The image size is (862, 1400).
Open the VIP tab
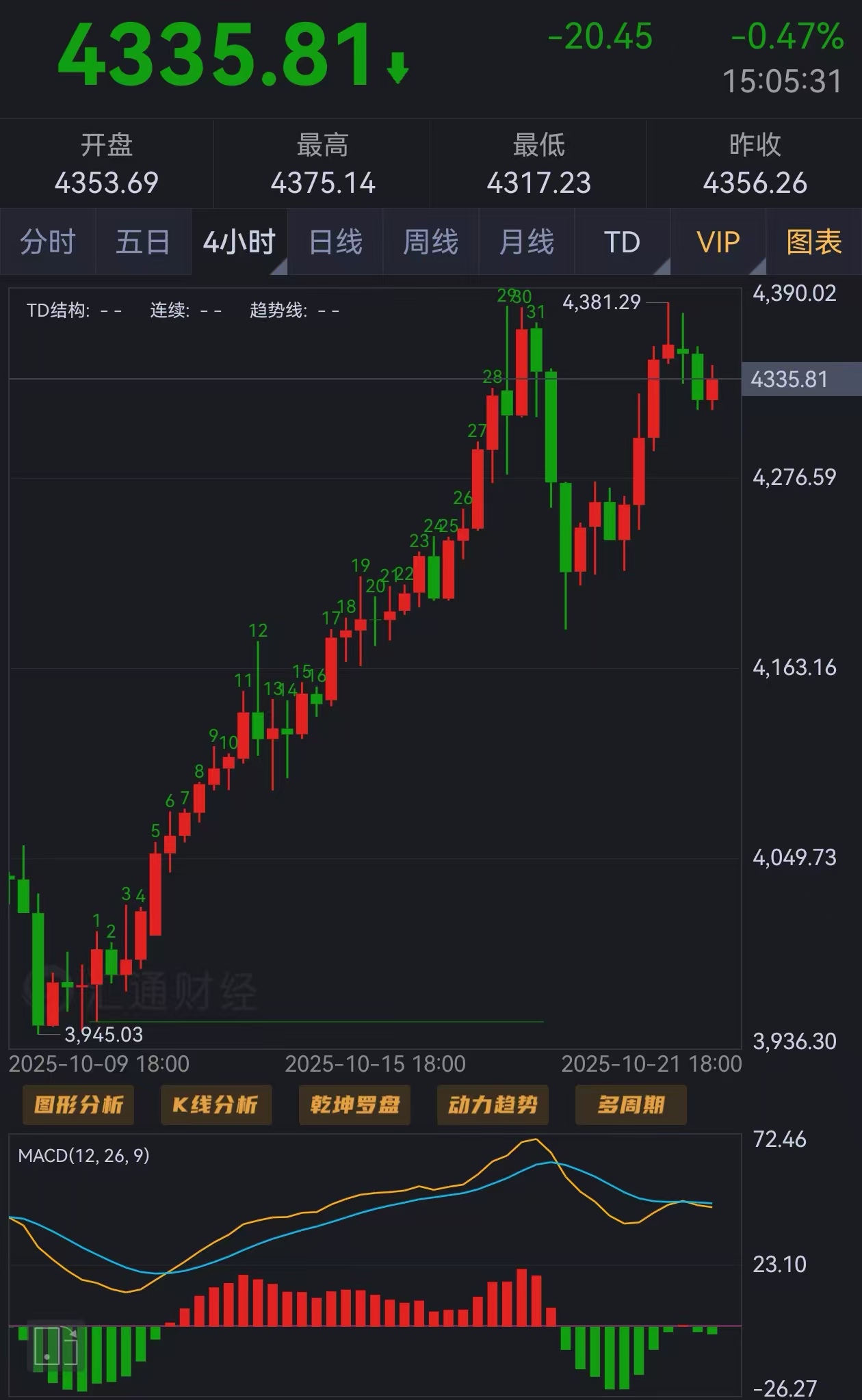click(718, 242)
